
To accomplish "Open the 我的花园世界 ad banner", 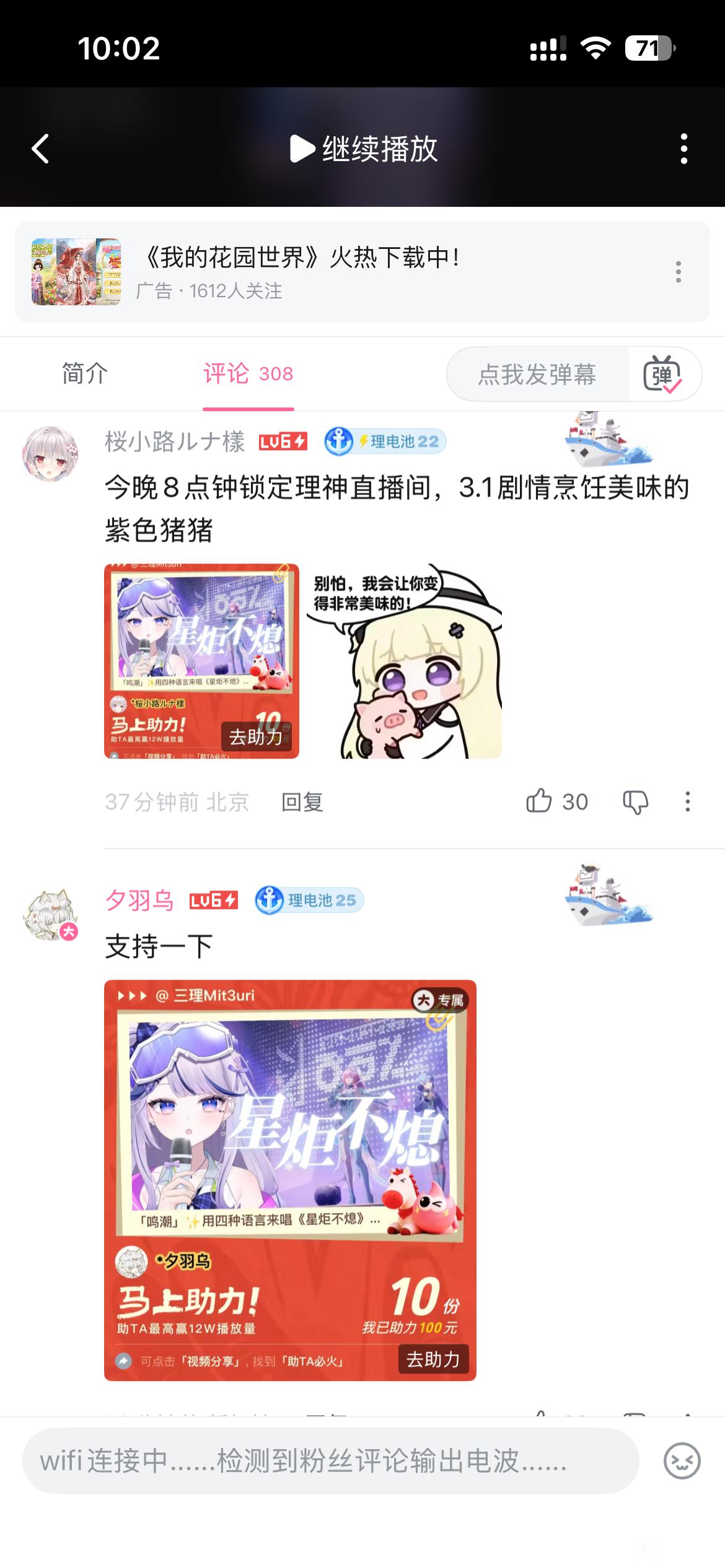I will 362,272.
